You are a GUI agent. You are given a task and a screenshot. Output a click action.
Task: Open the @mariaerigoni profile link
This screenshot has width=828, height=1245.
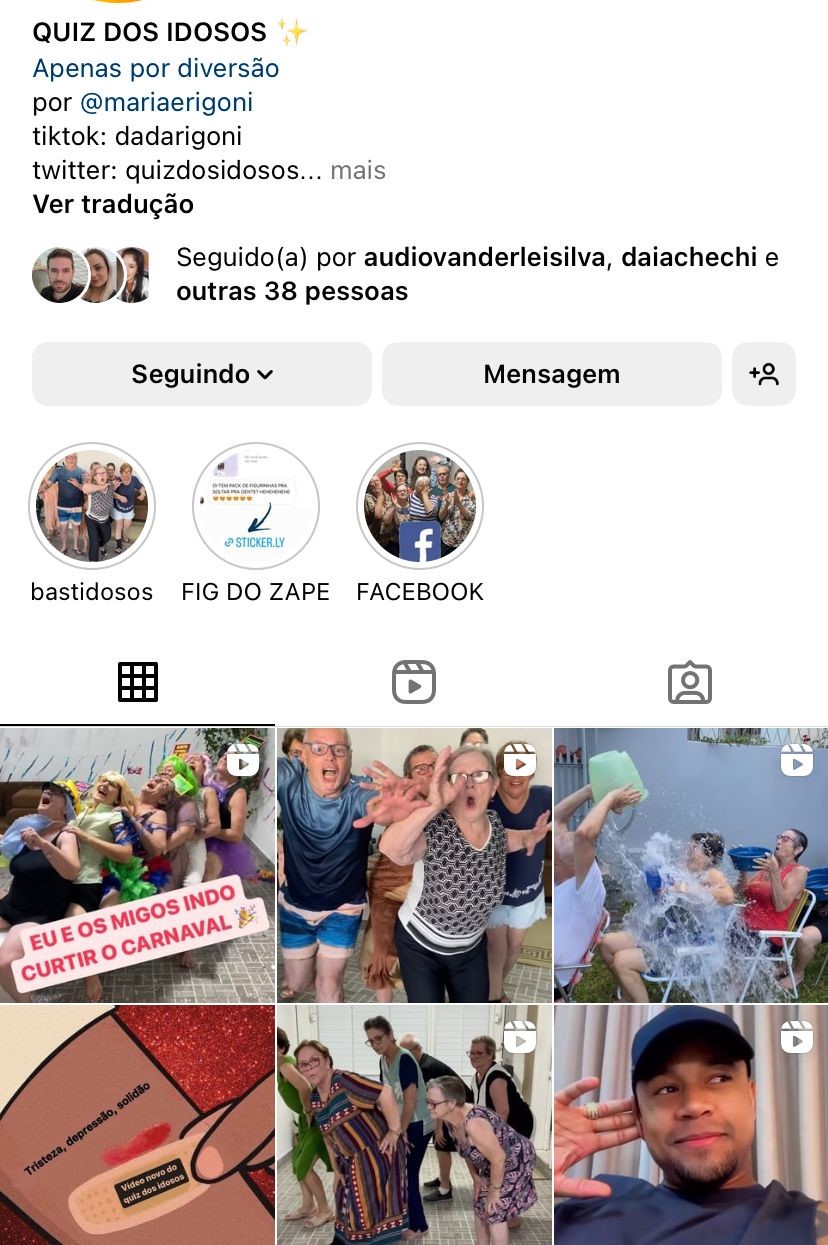click(166, 102)
